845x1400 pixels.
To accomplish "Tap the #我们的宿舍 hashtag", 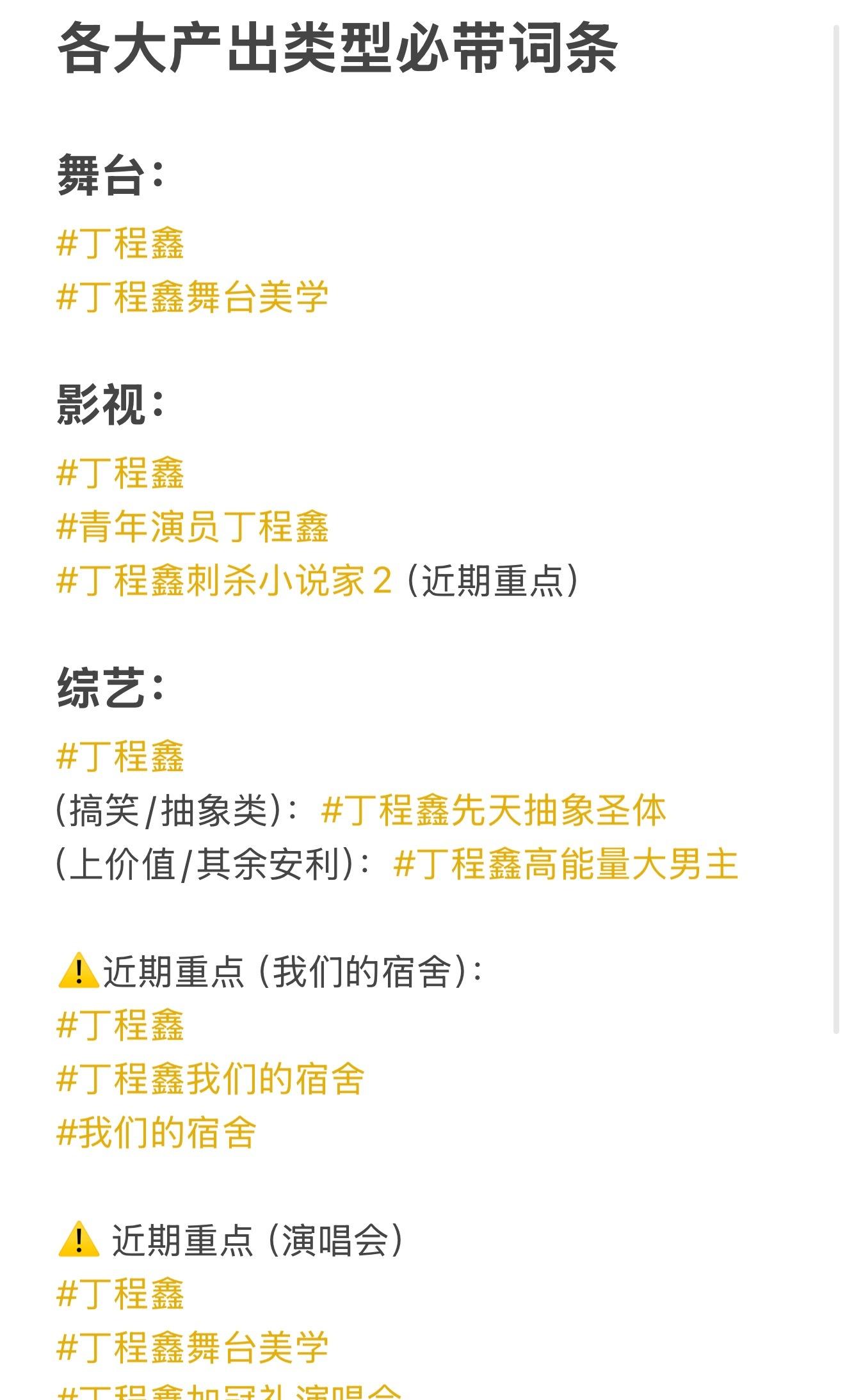I will [x=157, y=1133].
